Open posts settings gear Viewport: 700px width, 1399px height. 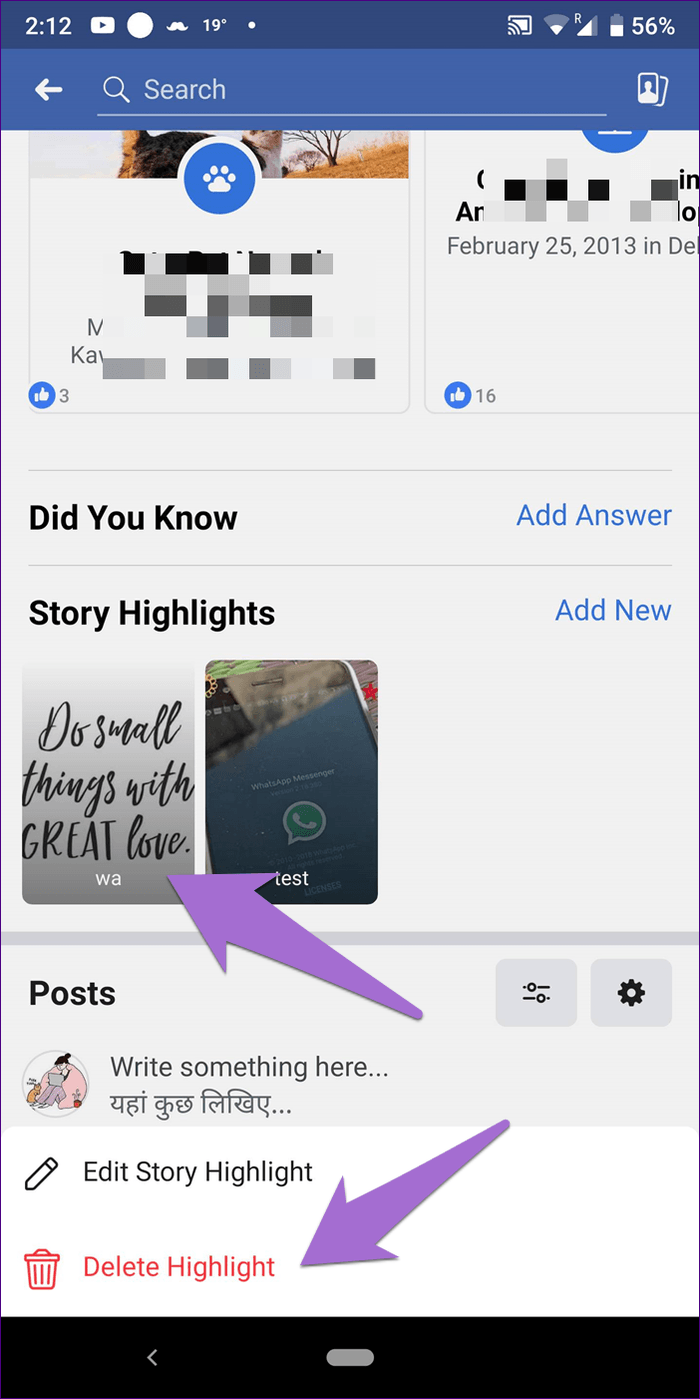coord(631,993)
